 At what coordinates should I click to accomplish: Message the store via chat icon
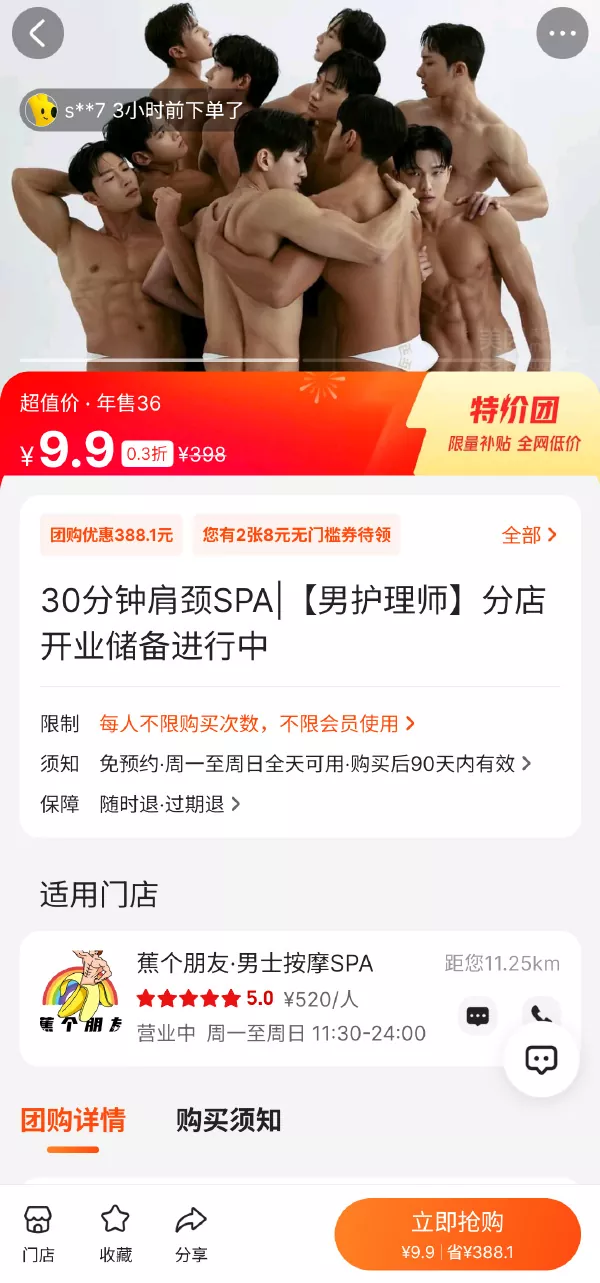(478, 1016)
